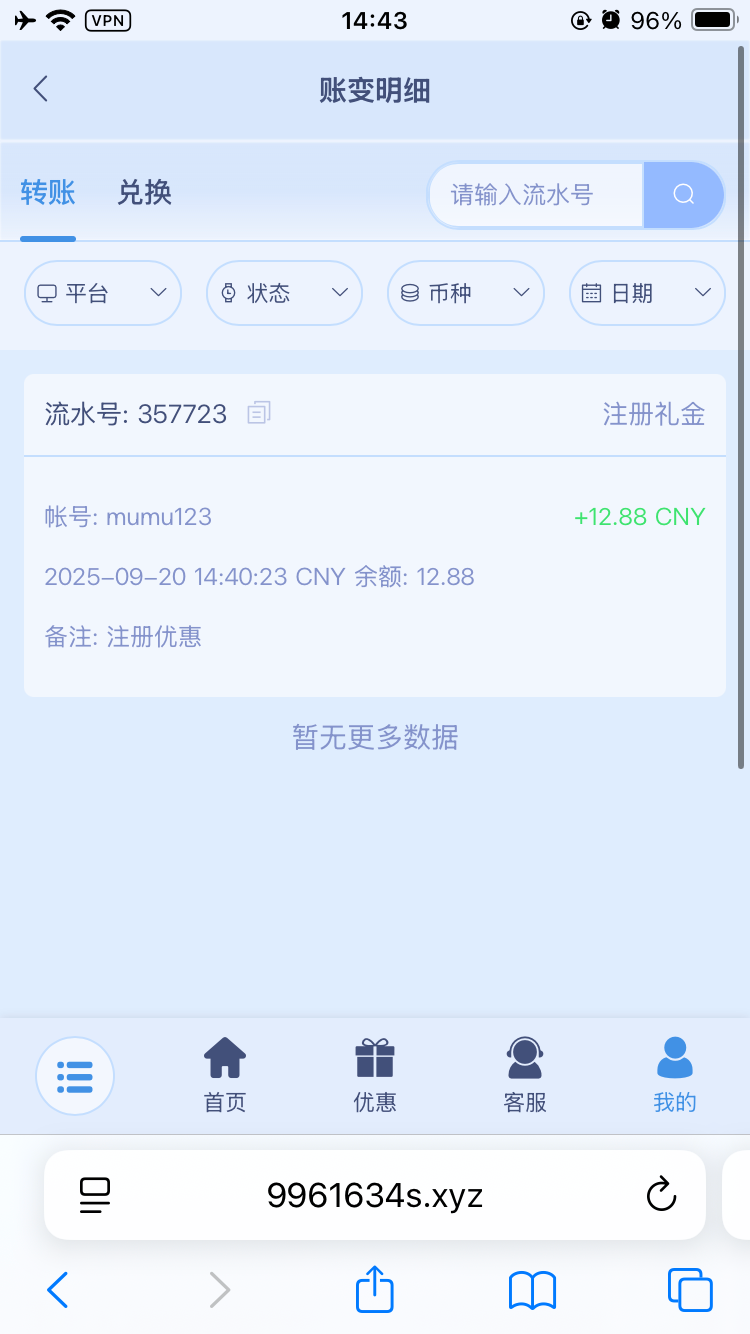This screenshot has width=750, height=1334.
Task: Show open browser tabs
Action: pyautogui.click(x=689, y=1290)
